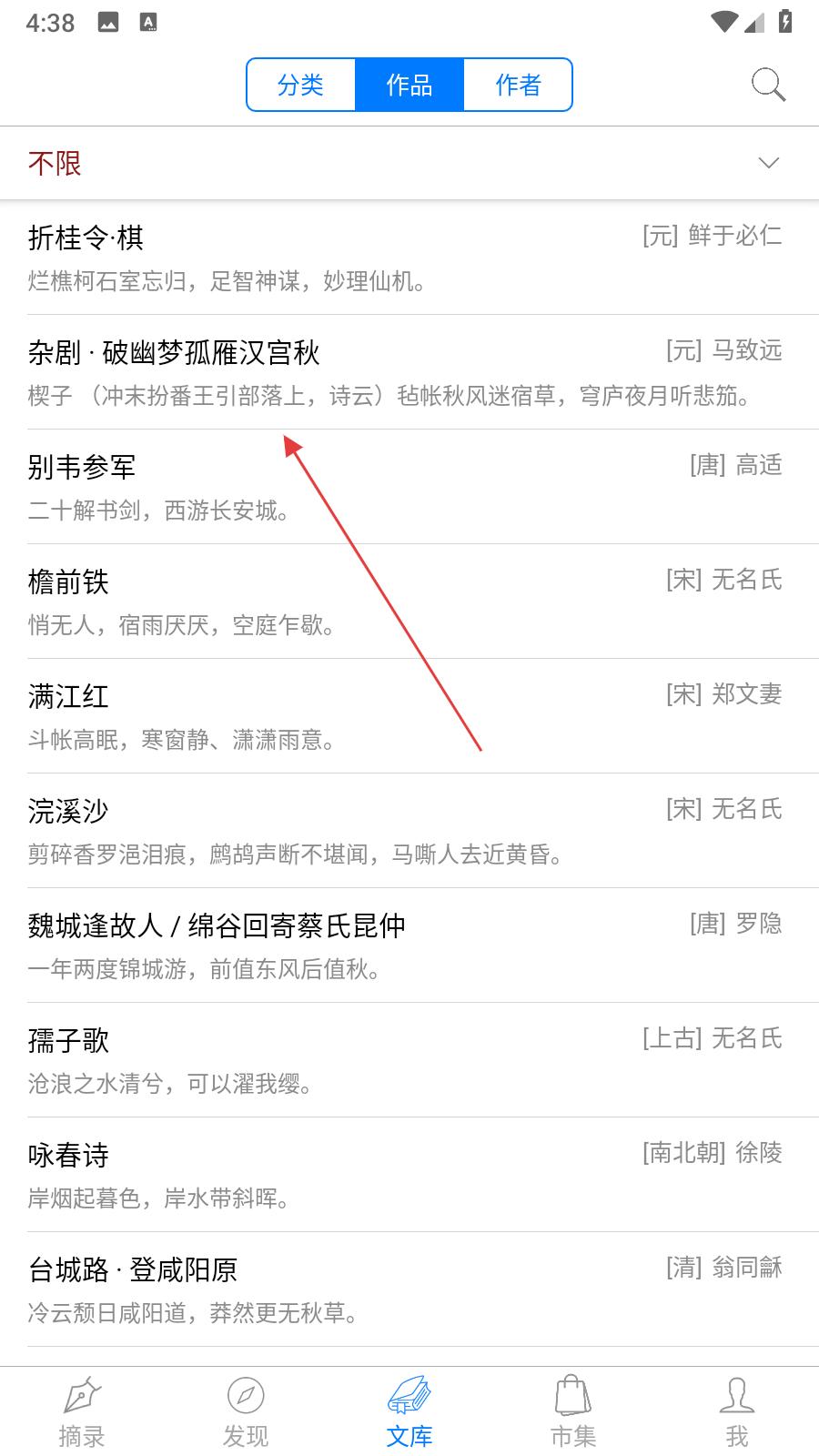Select the 文库 bottom tab
819x1456 pixels.
pyautogui.click(x=409, y=1411)
